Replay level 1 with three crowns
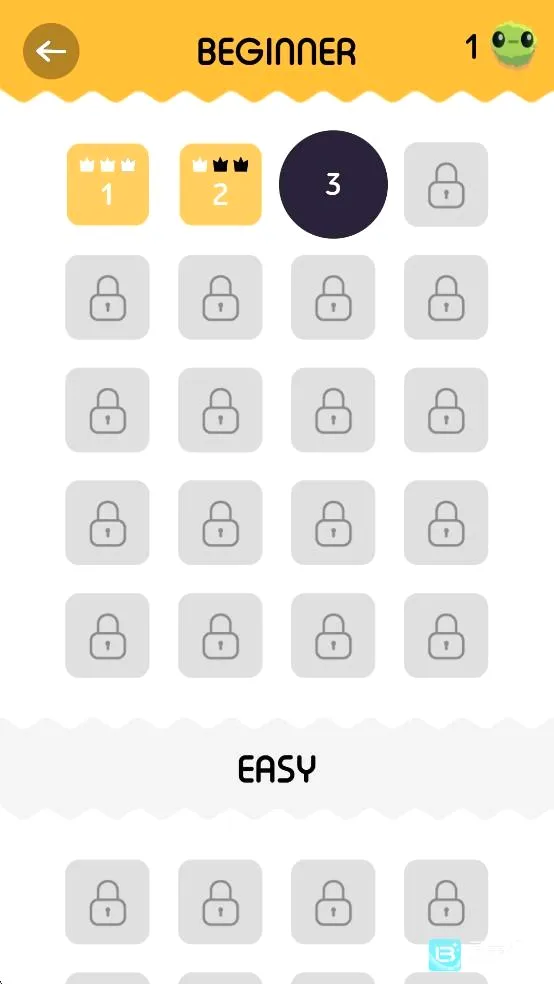The width and height of the screenshot is (554, 984). click(107, 184)
